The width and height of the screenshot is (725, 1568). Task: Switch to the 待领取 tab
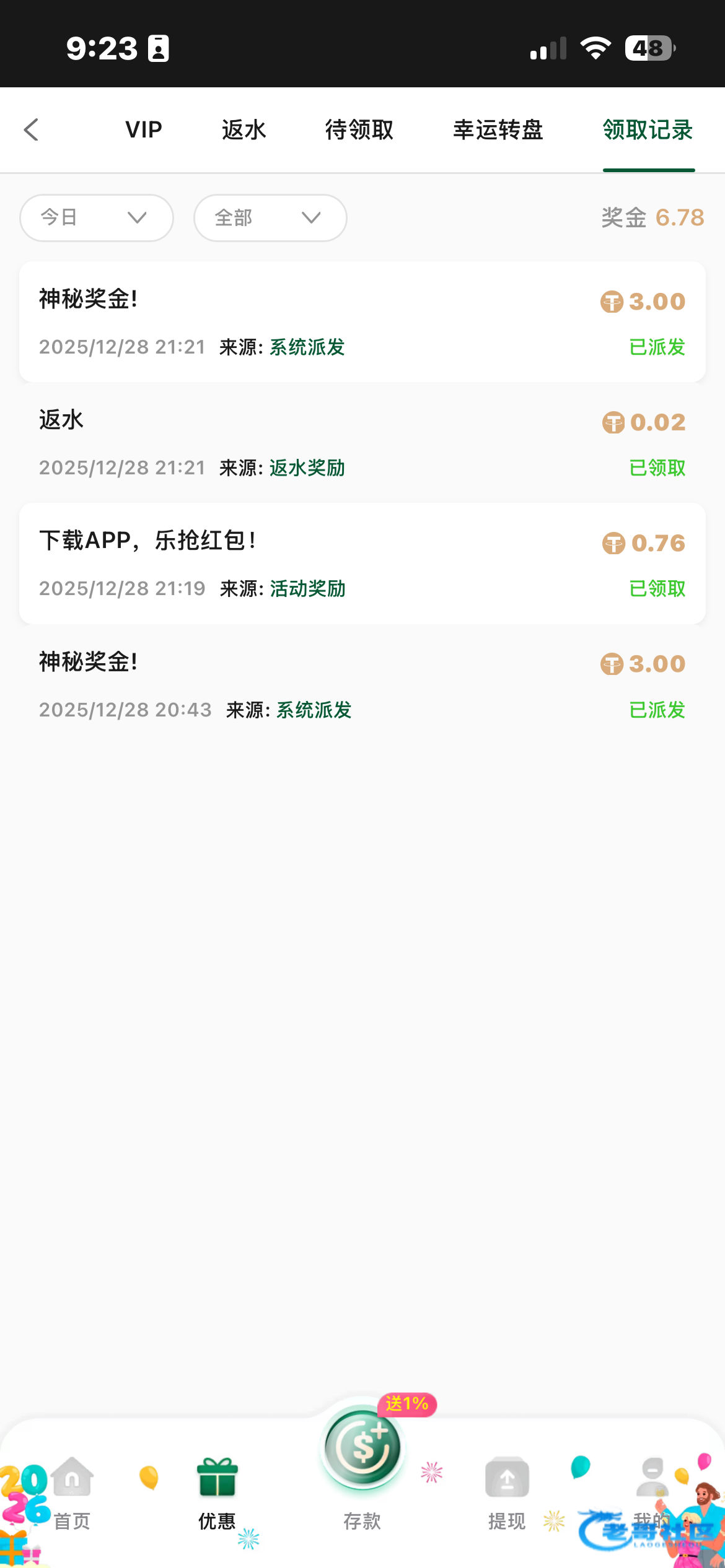(x=359, y=130)
